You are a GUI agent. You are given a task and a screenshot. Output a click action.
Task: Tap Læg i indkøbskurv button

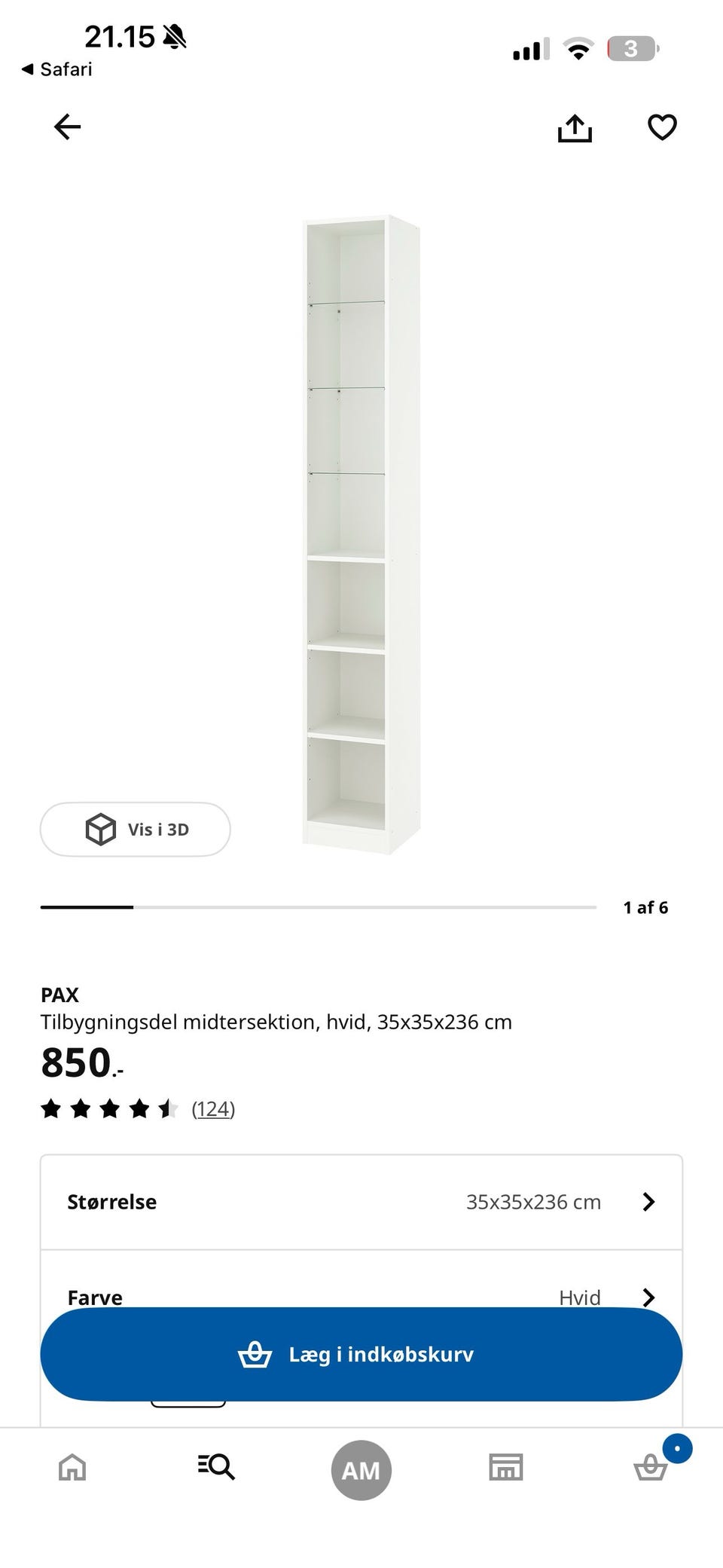(361, 1354)
